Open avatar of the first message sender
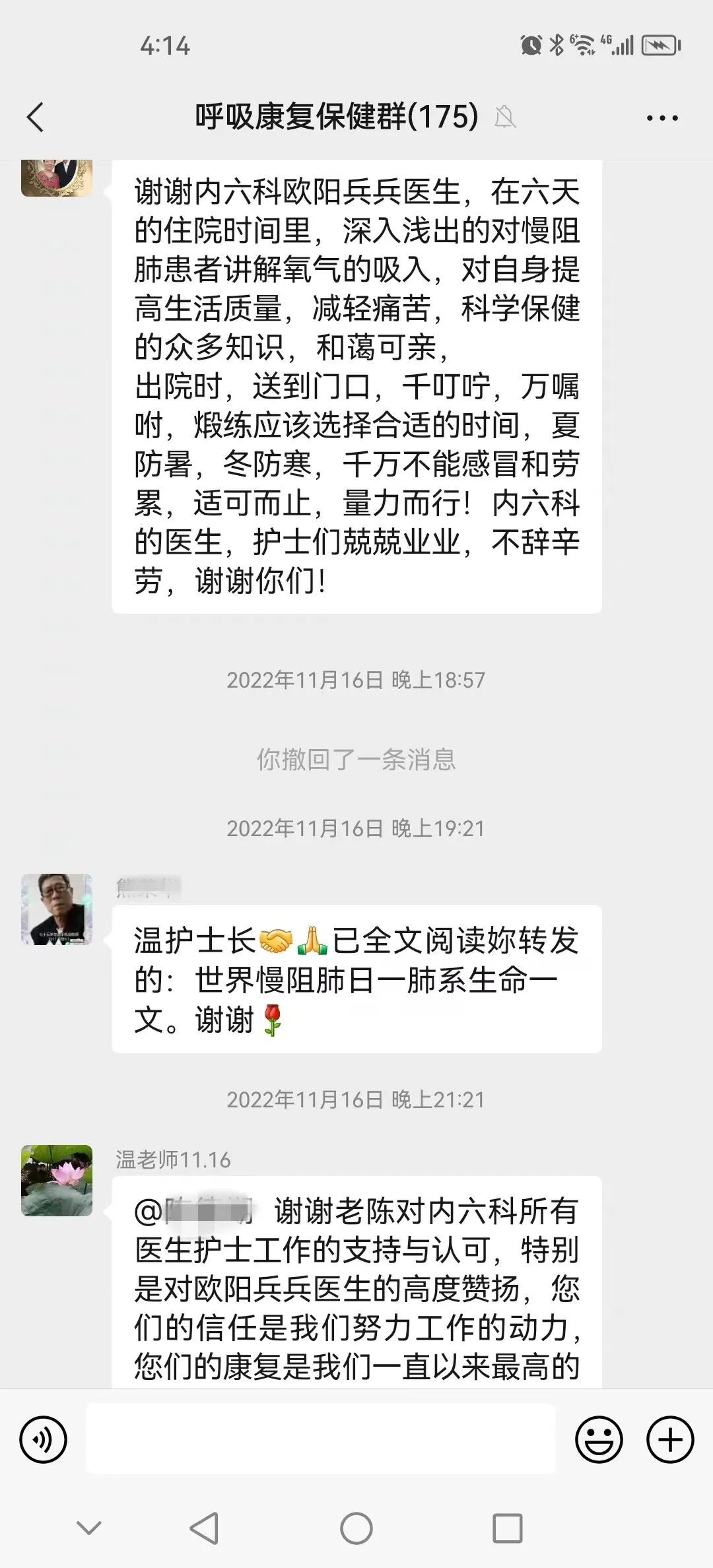This screenshot has height=1568, width=713. (57, 177)
